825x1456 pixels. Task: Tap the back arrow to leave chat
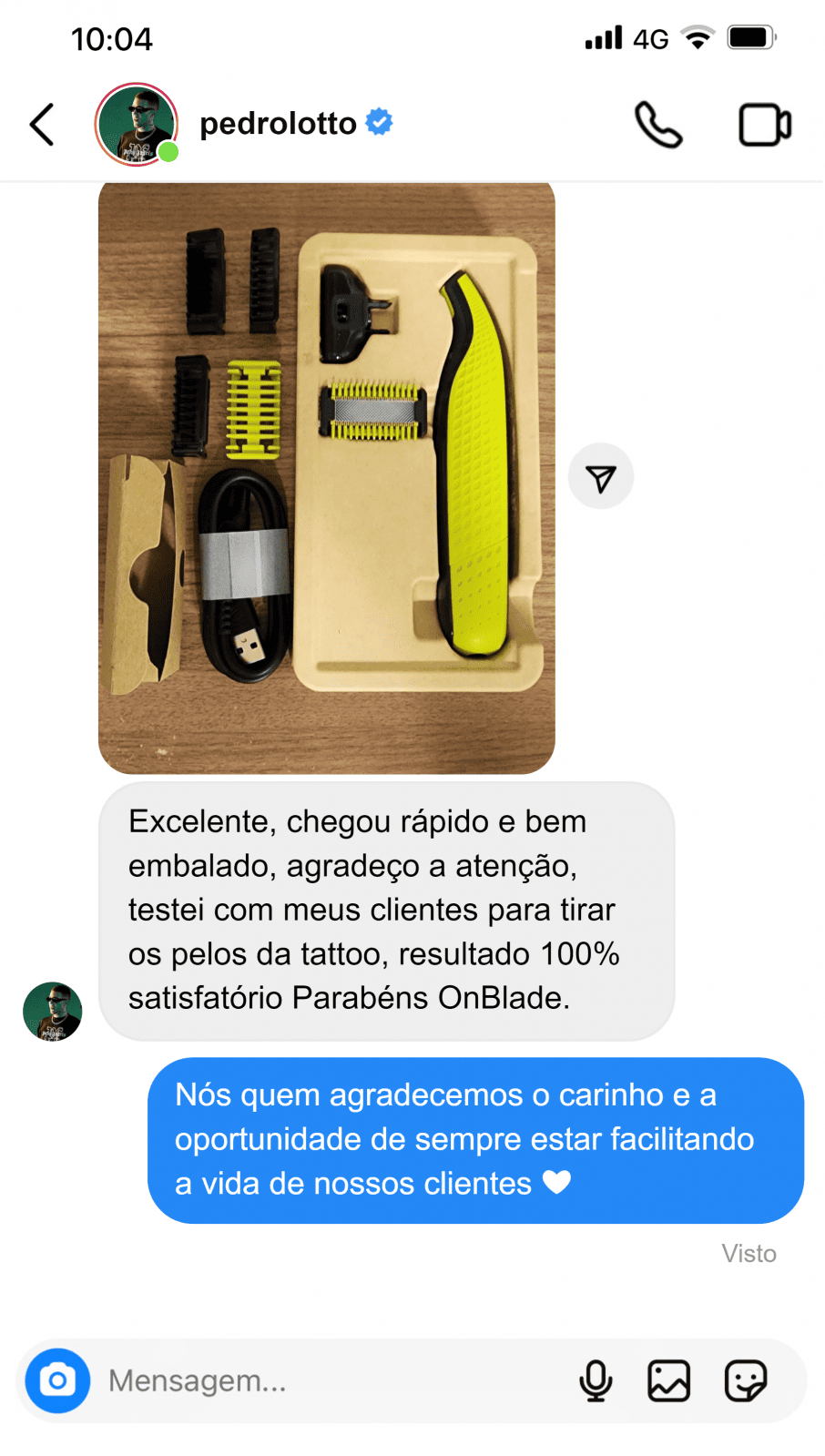(41, 125)
